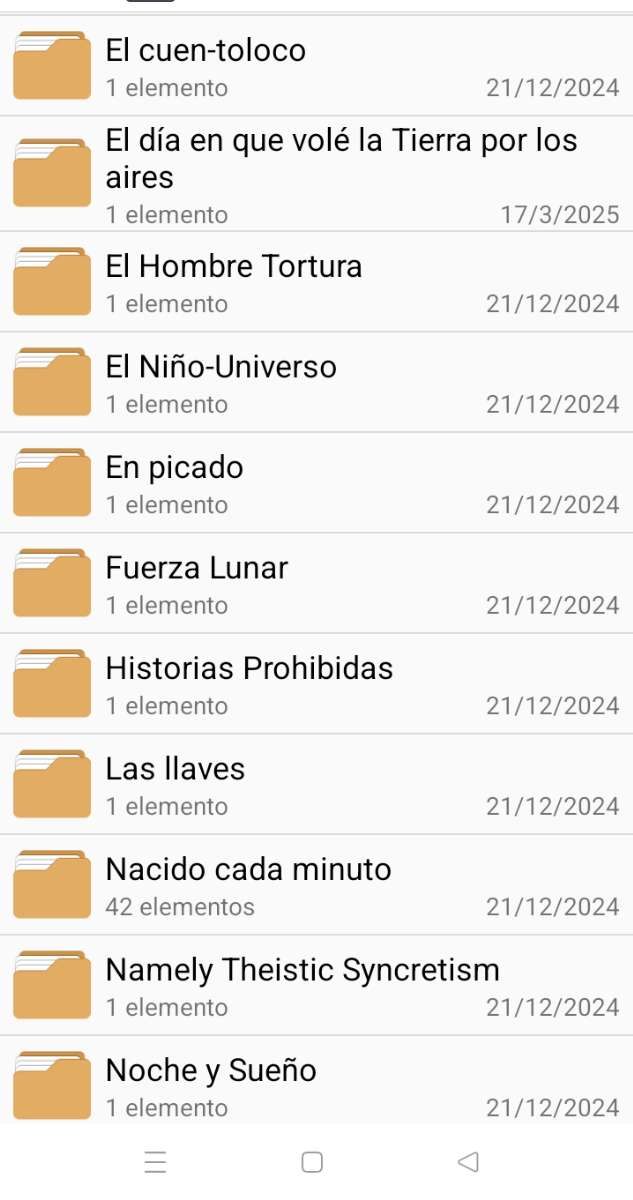Open the El Hombre Tortura folder
The width and height of the screenshot is (633, 1200).
point(316,282)
